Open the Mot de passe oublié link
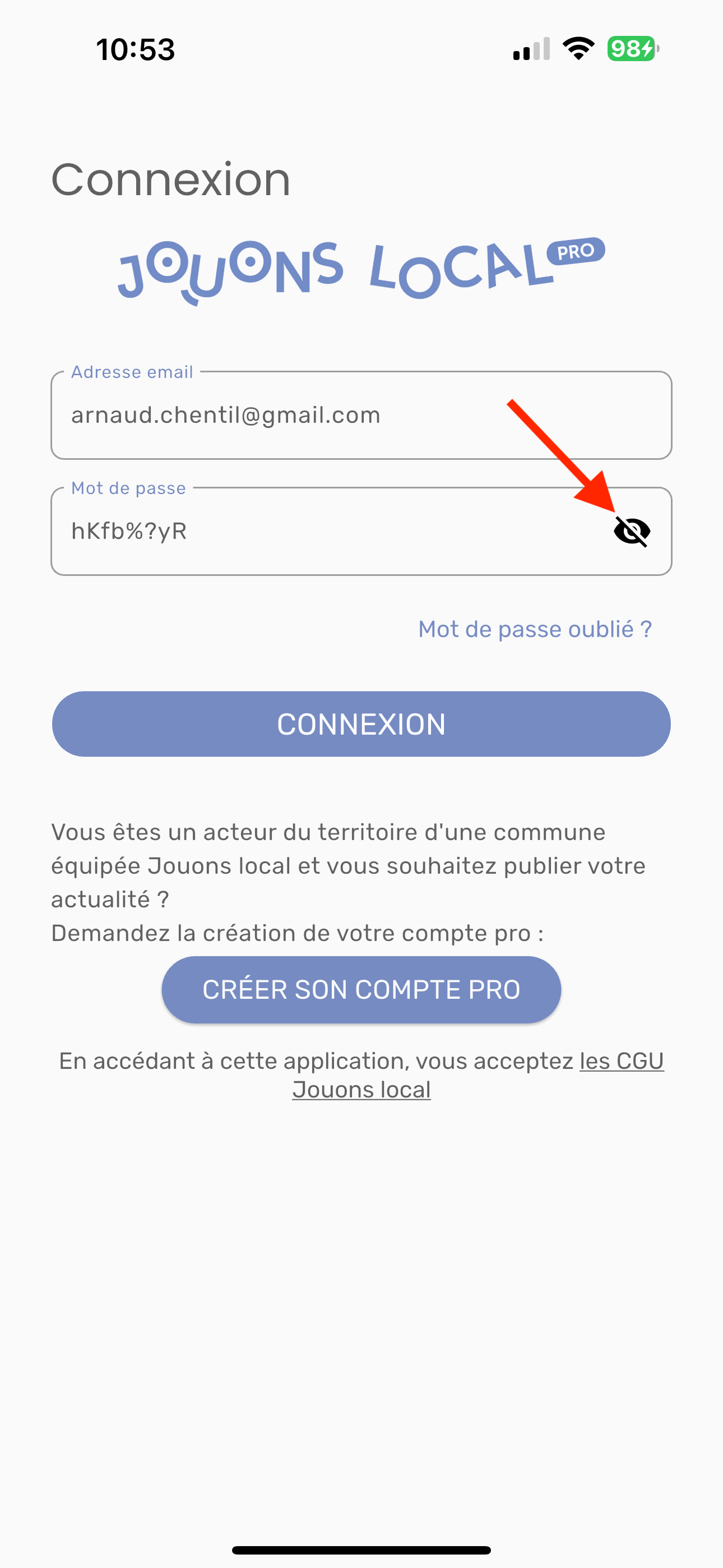The width and height of the screenshot is (723, 1568). tap(534, 629)
